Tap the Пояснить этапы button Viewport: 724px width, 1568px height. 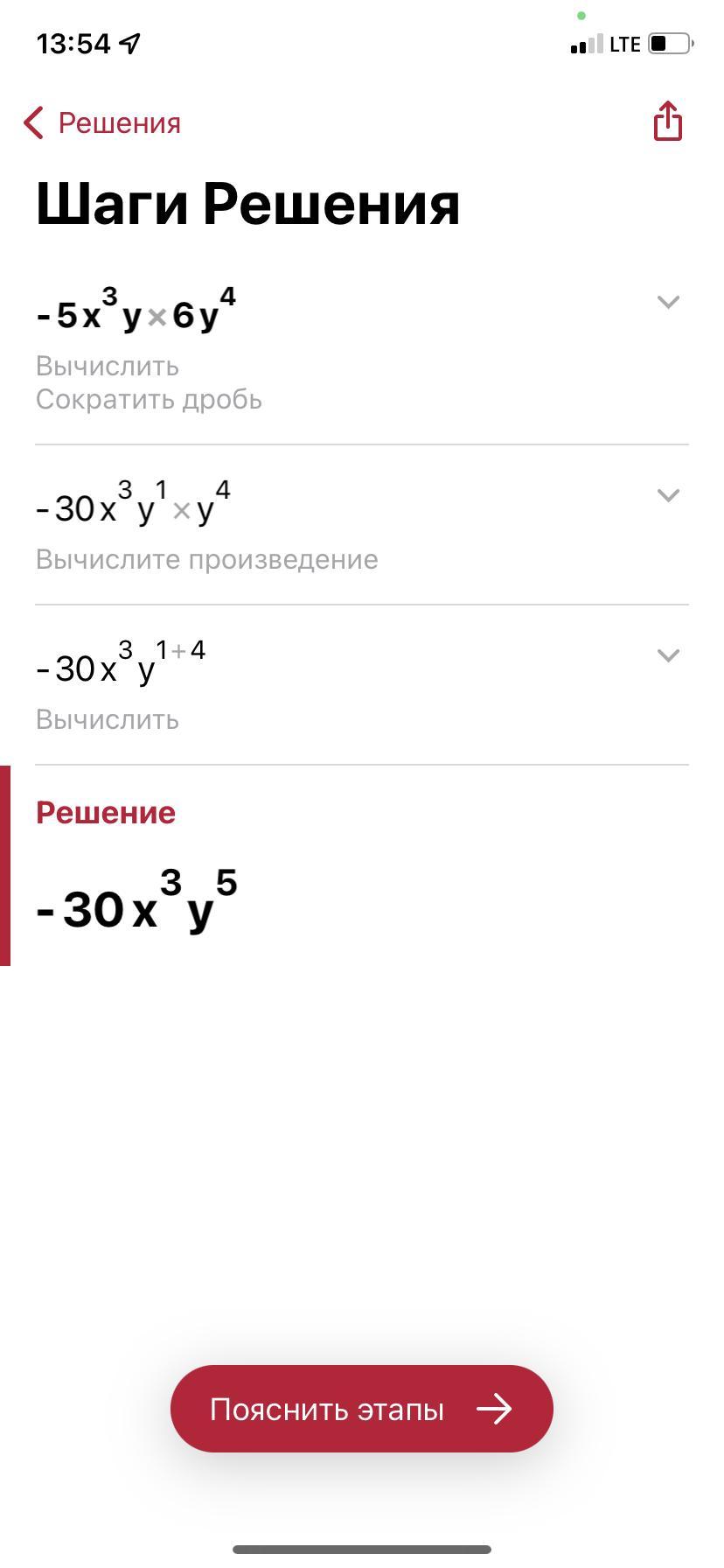362,1409
